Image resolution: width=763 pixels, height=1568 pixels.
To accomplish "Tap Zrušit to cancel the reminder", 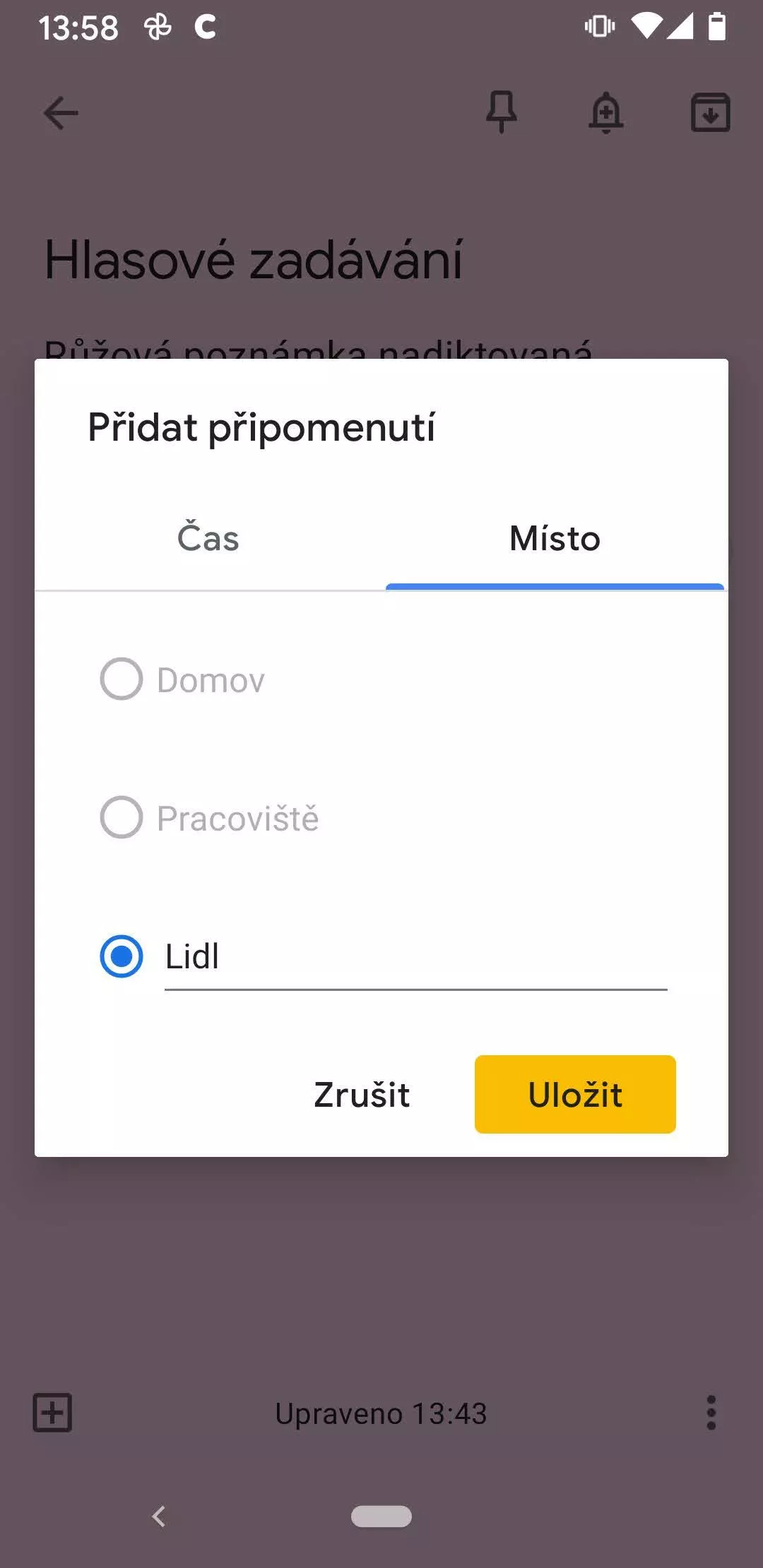I will coord(362,1095).
